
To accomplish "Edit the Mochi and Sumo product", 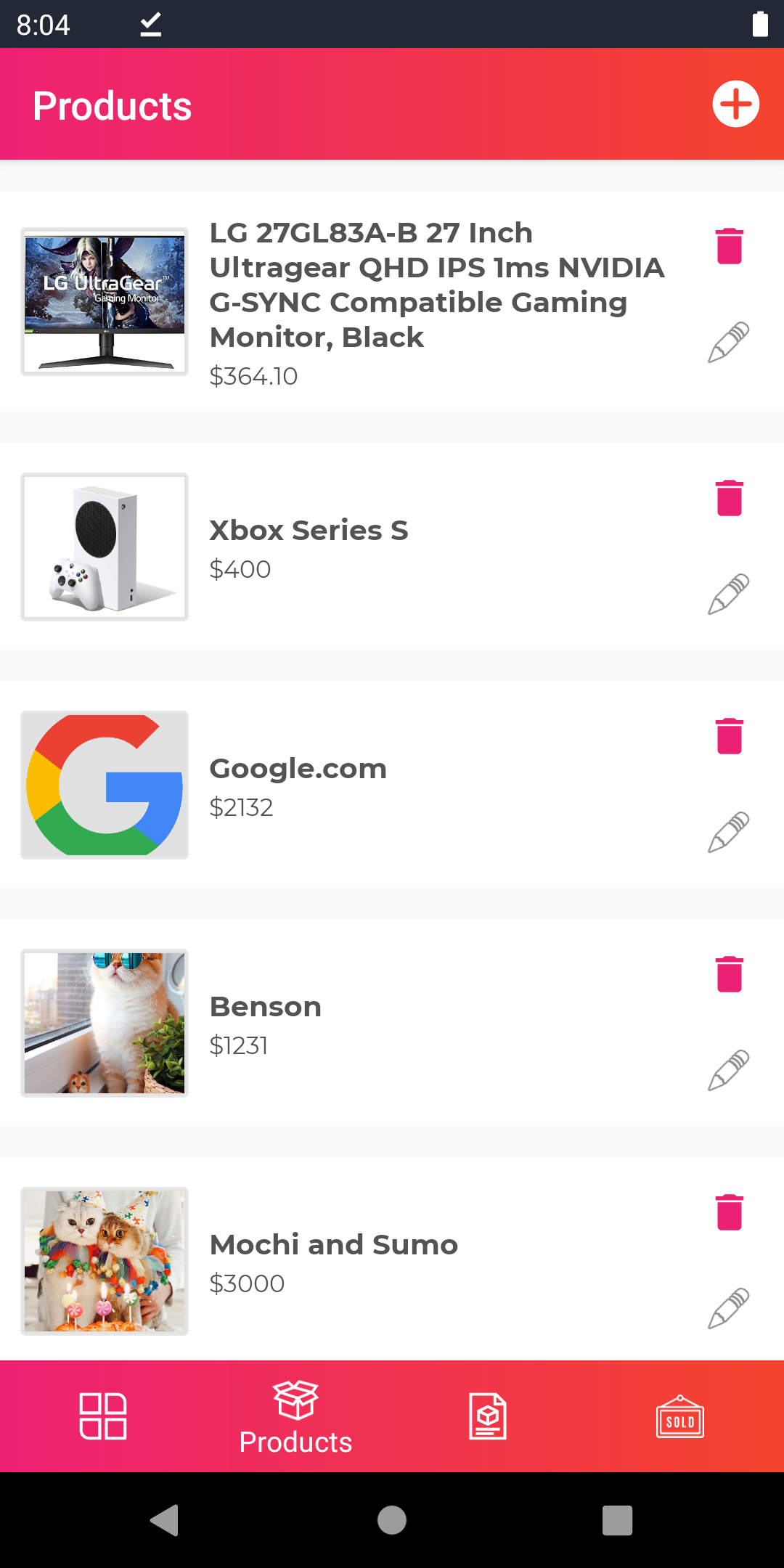I will pos(729,1308).
